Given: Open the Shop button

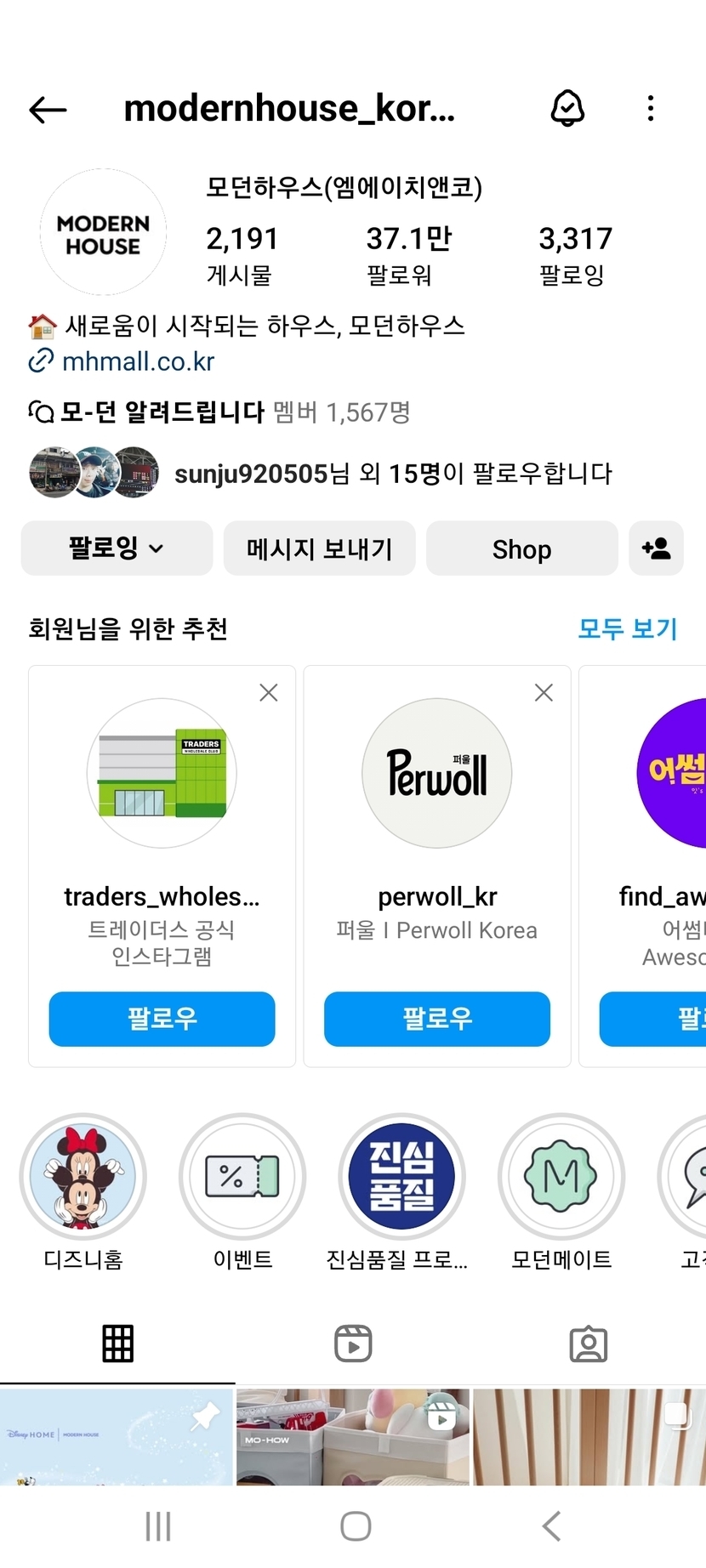Looking at the screenshot, I should [x=521, y=548].
